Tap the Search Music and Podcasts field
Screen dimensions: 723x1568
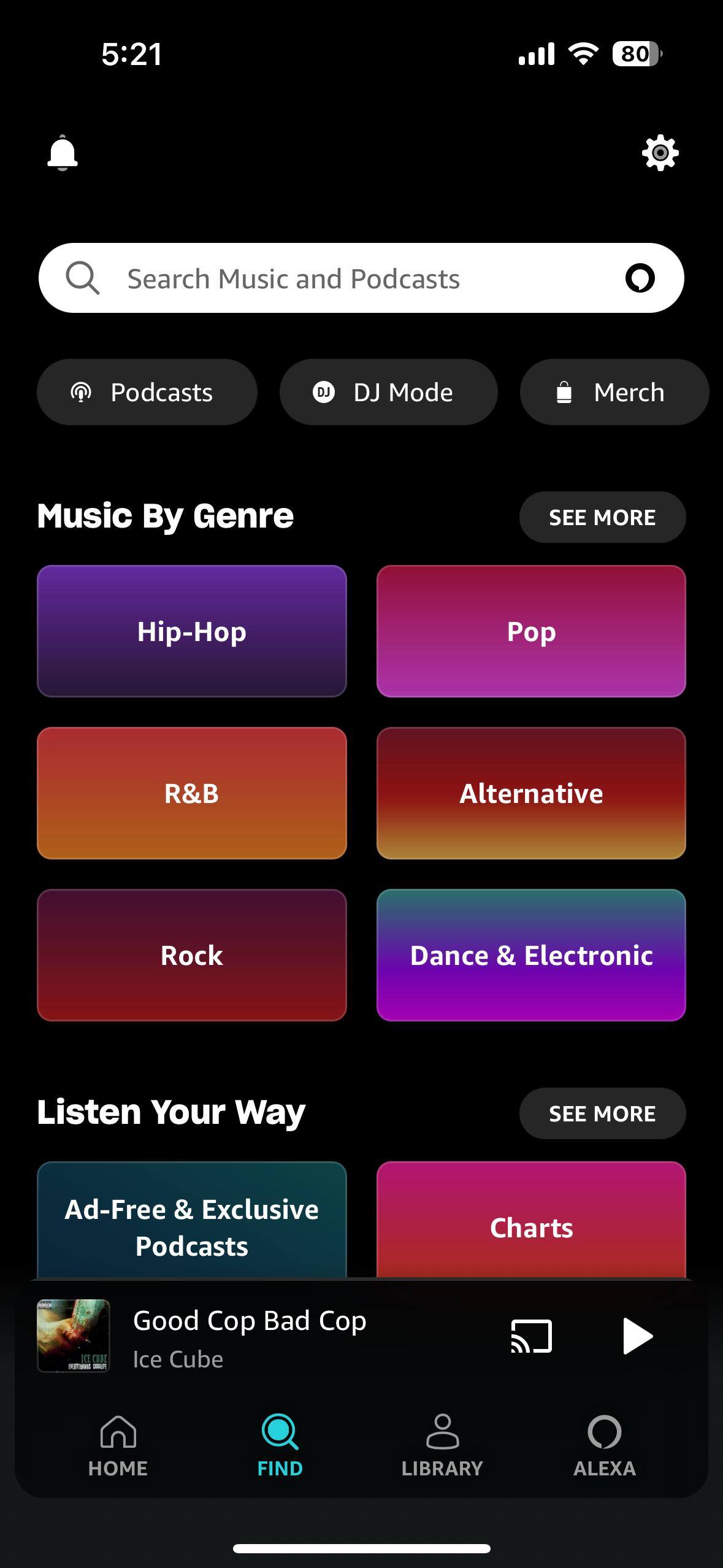pos(343,279)
